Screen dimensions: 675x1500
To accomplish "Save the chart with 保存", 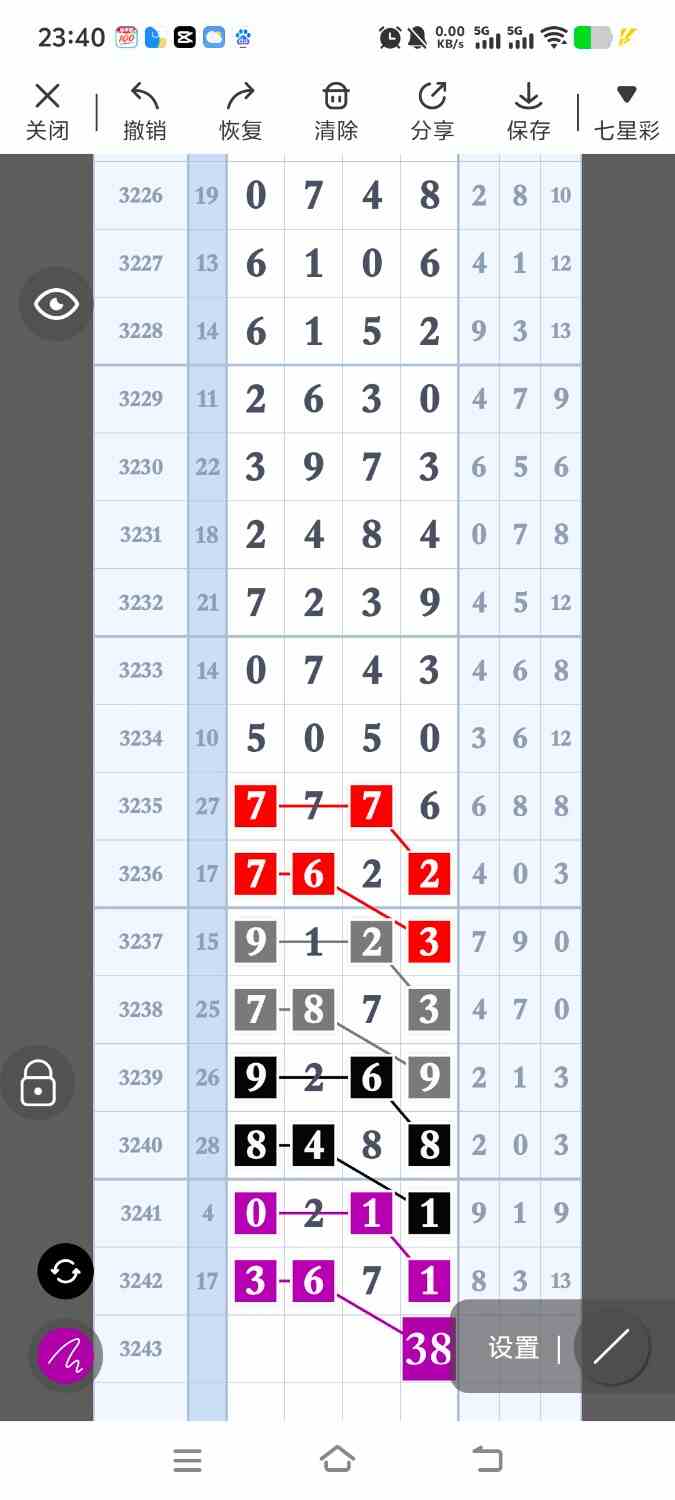I will pyautogui.click(x=528, y=112).
